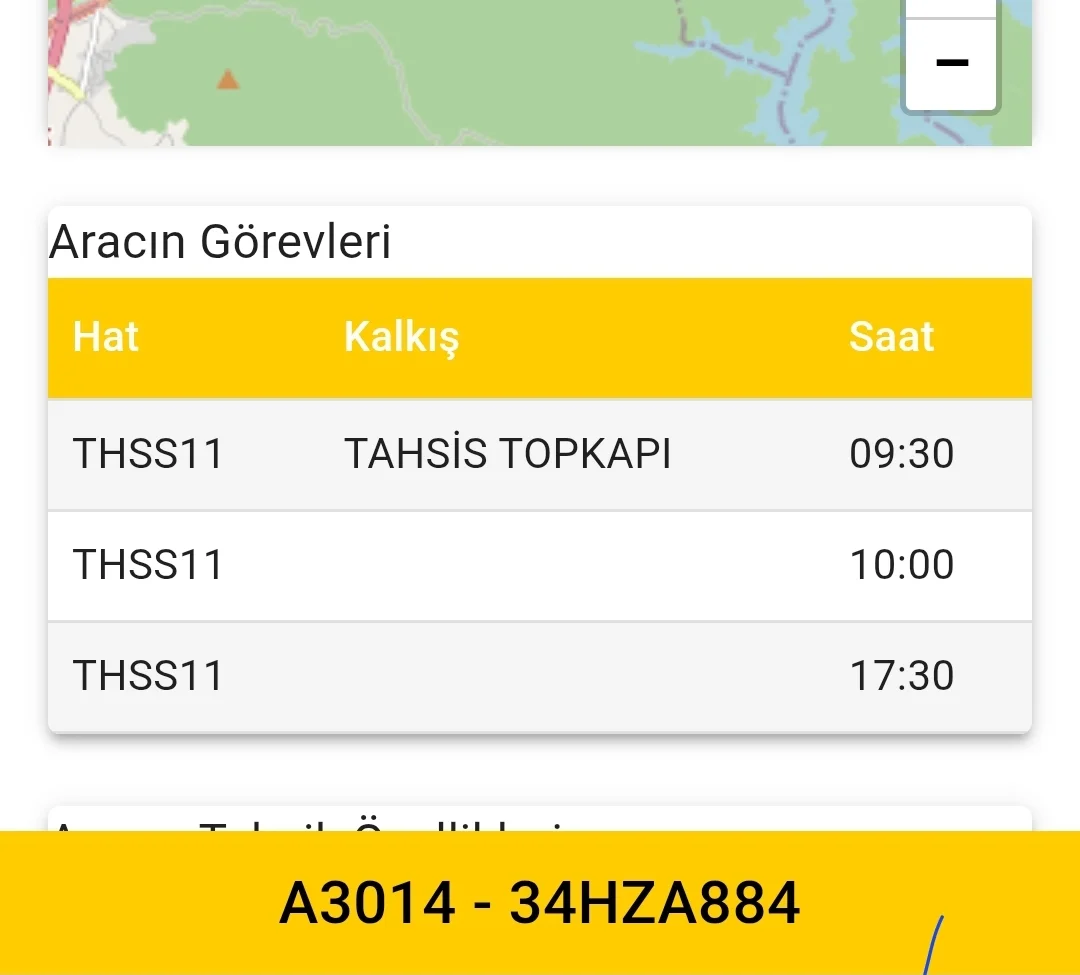The height and width of the screenshot is (975, 1080).
Task: Zoom out the map with the minus button
Action: click(951, 64)
